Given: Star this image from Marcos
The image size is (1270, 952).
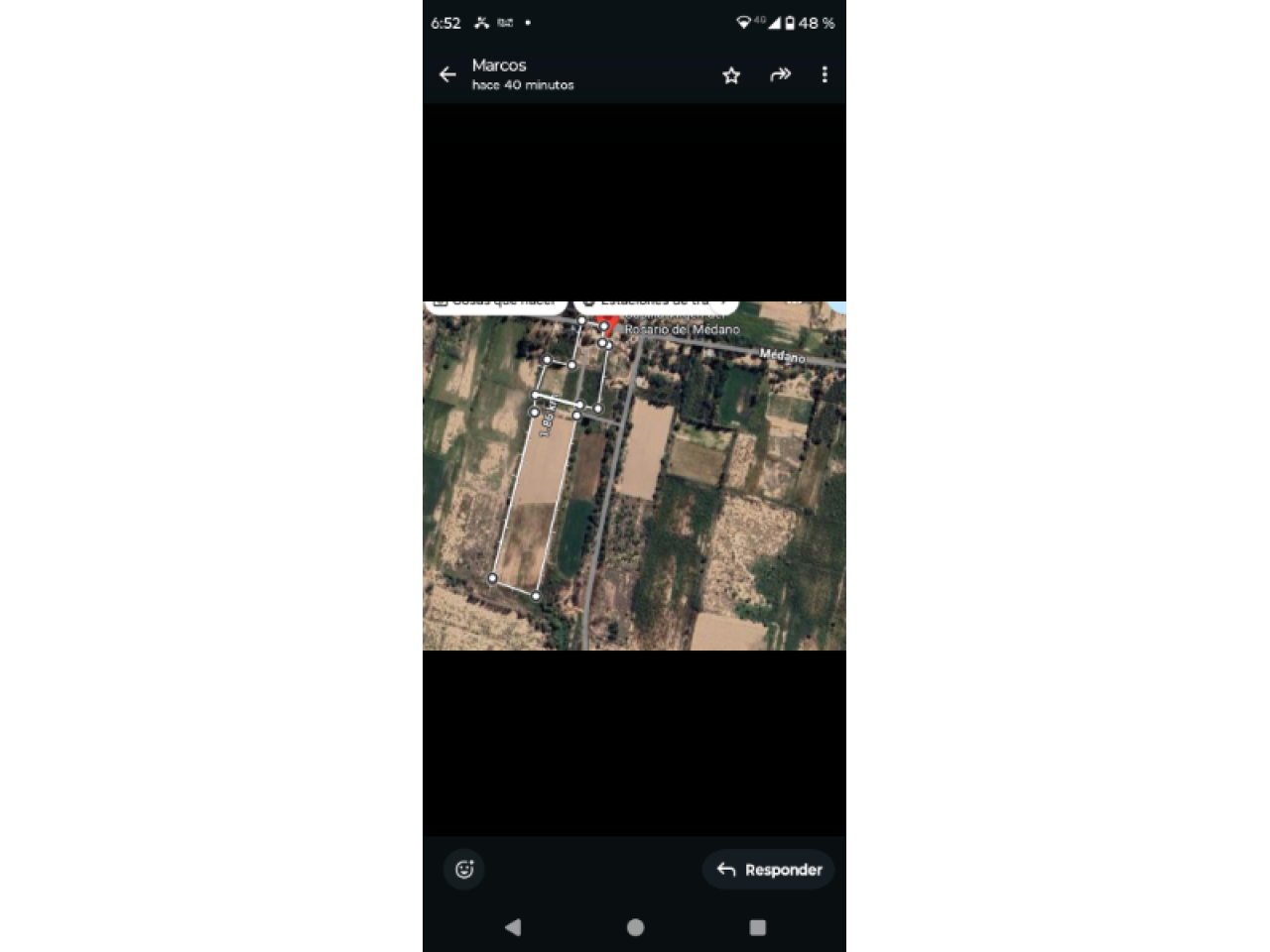Looking at the screenshot, I should click(x=731, y=75).
